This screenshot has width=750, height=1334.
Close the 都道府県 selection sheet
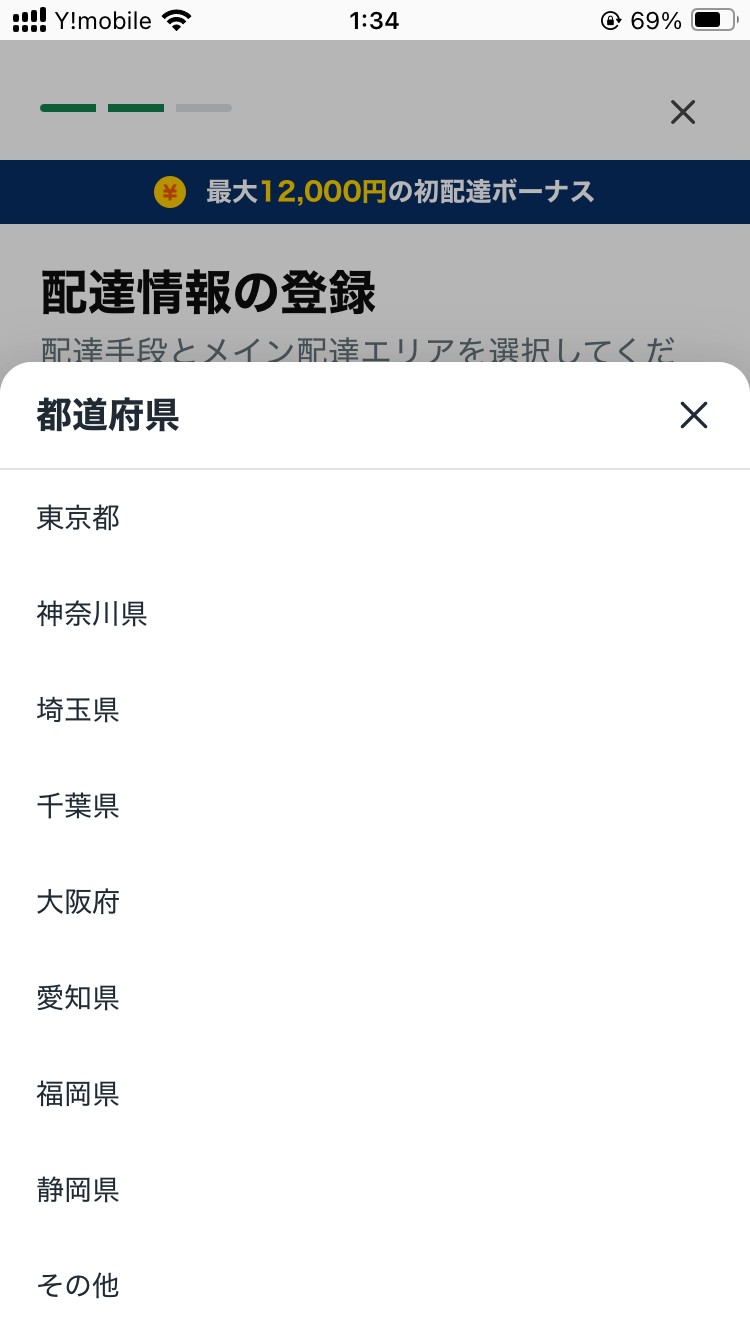click(693, 415)
